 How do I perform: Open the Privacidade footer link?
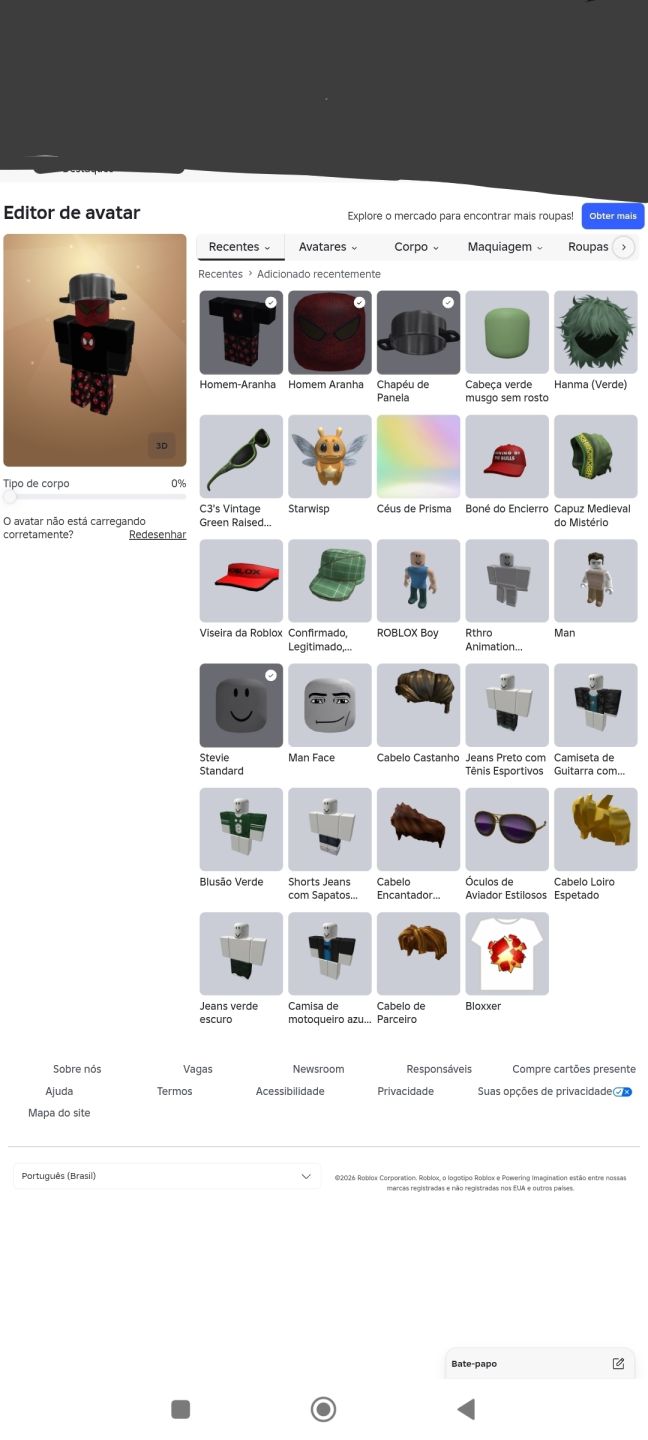pos(405,1091)
